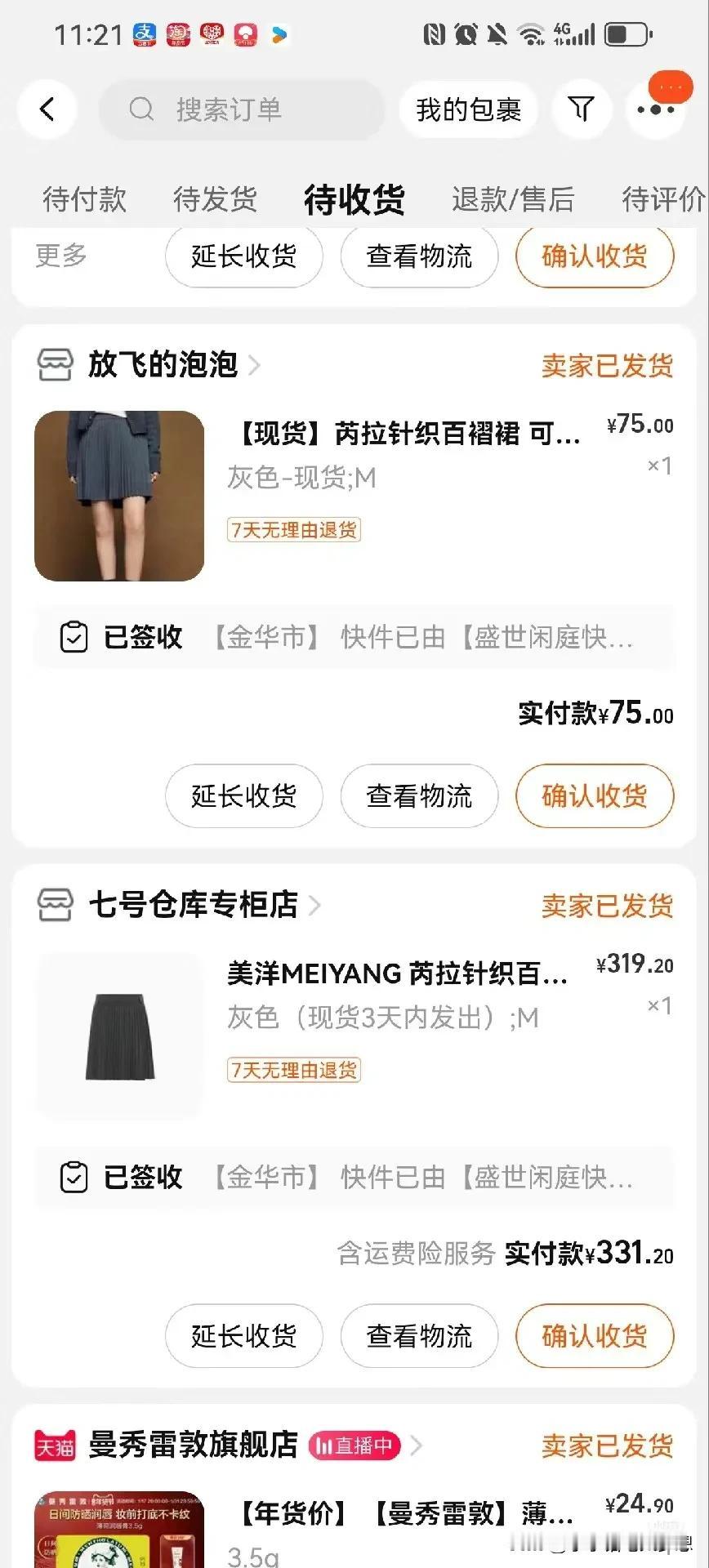Open 我的包裹

(468, 109)
